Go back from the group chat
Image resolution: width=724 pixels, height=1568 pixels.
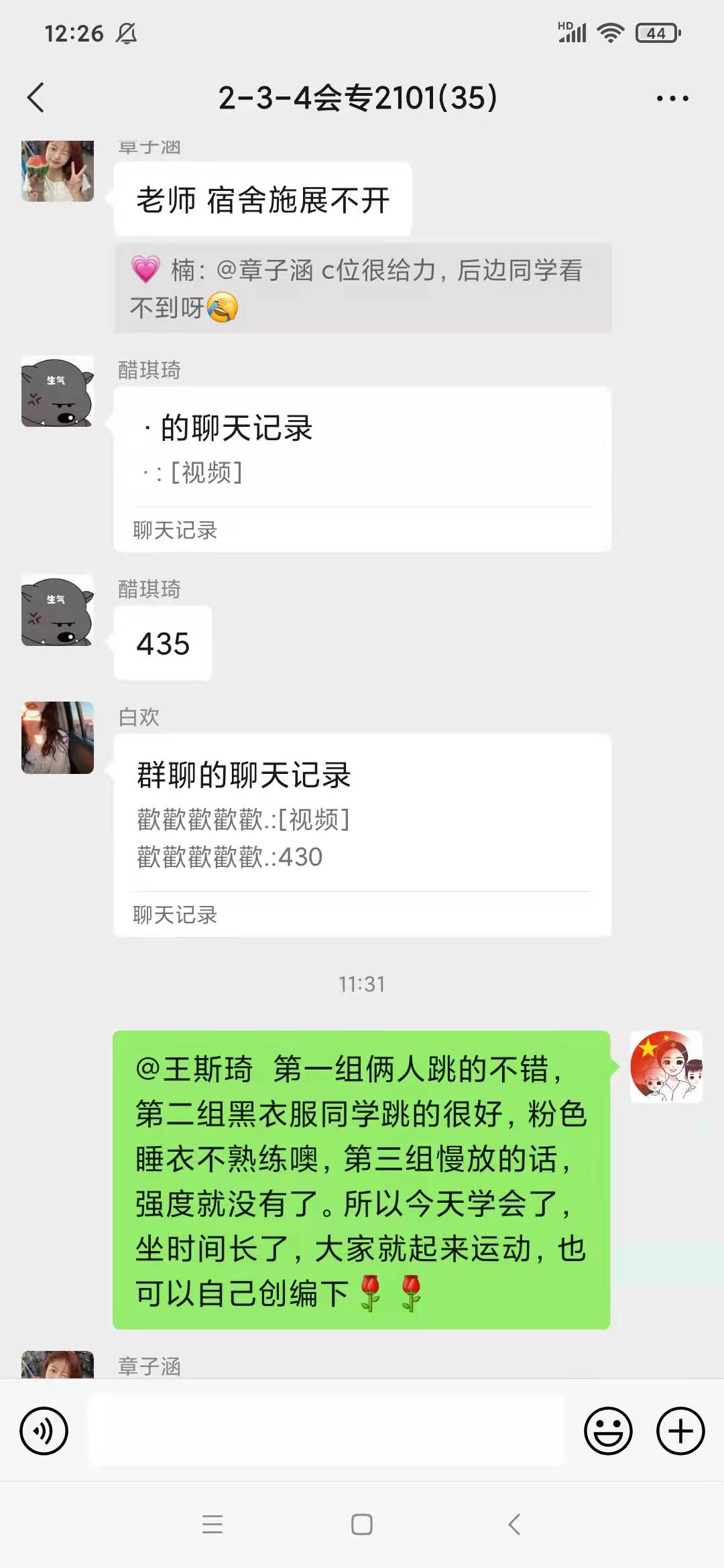tap(36, 98)
